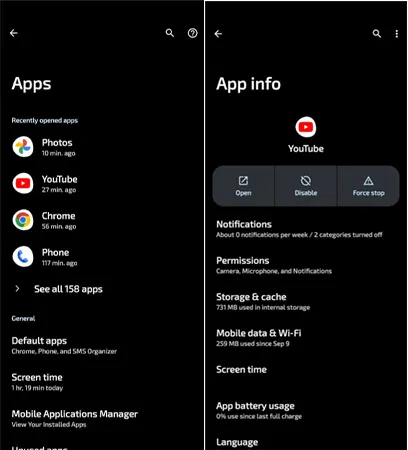Go back from the App info screen

coord(218,34)
